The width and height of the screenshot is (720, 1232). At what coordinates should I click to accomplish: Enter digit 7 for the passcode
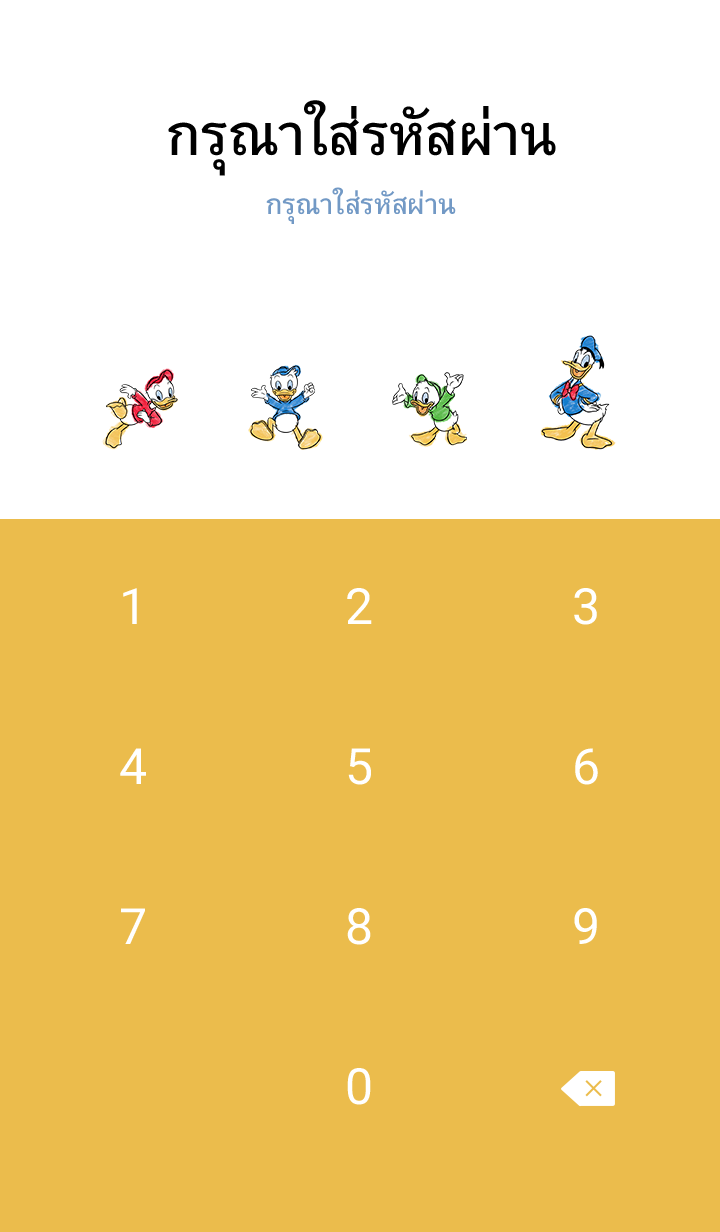click(x=132, y=927)
